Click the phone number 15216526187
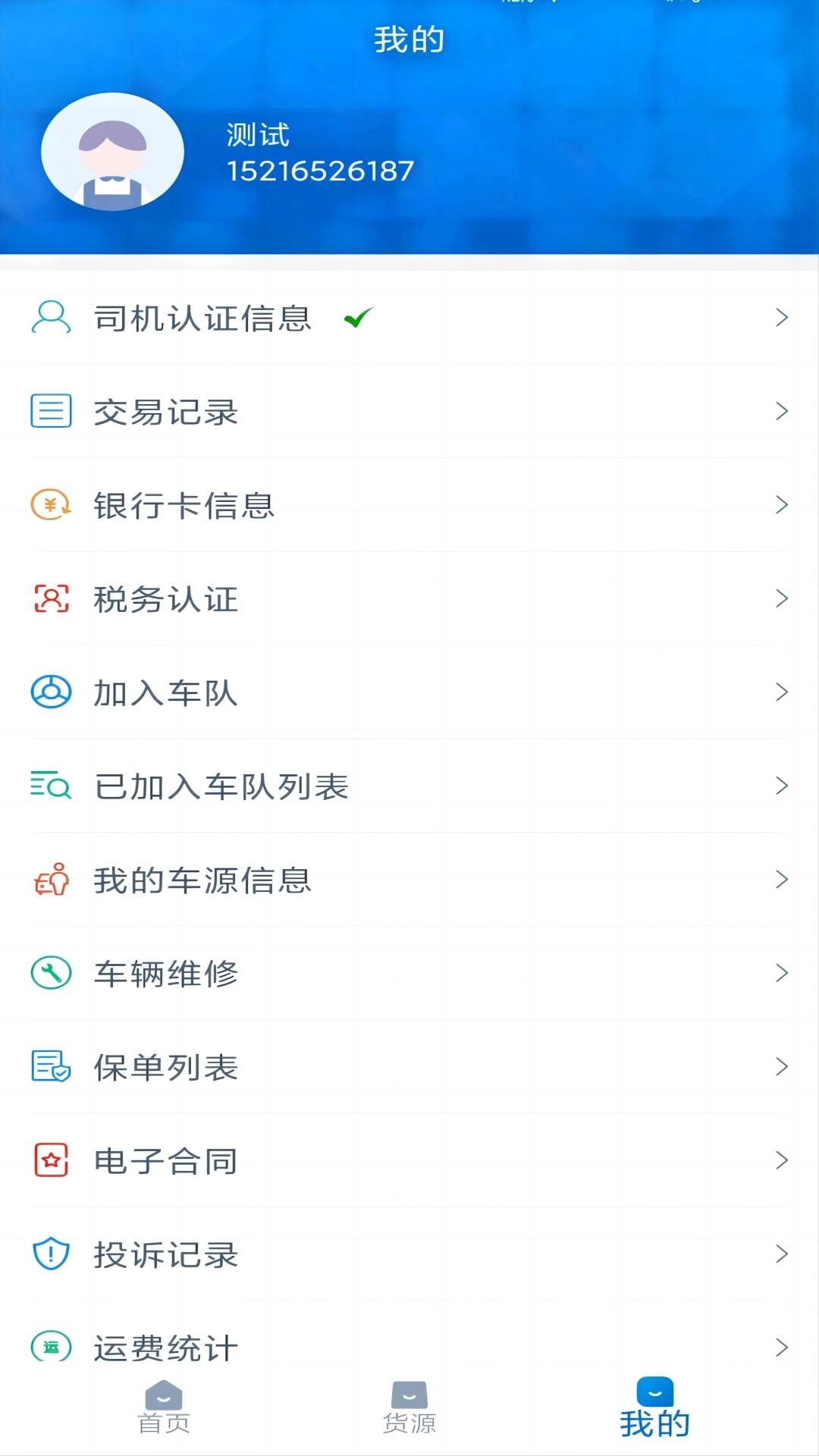The width and height of the screenshot is (819, 1456). pos(318,170)
